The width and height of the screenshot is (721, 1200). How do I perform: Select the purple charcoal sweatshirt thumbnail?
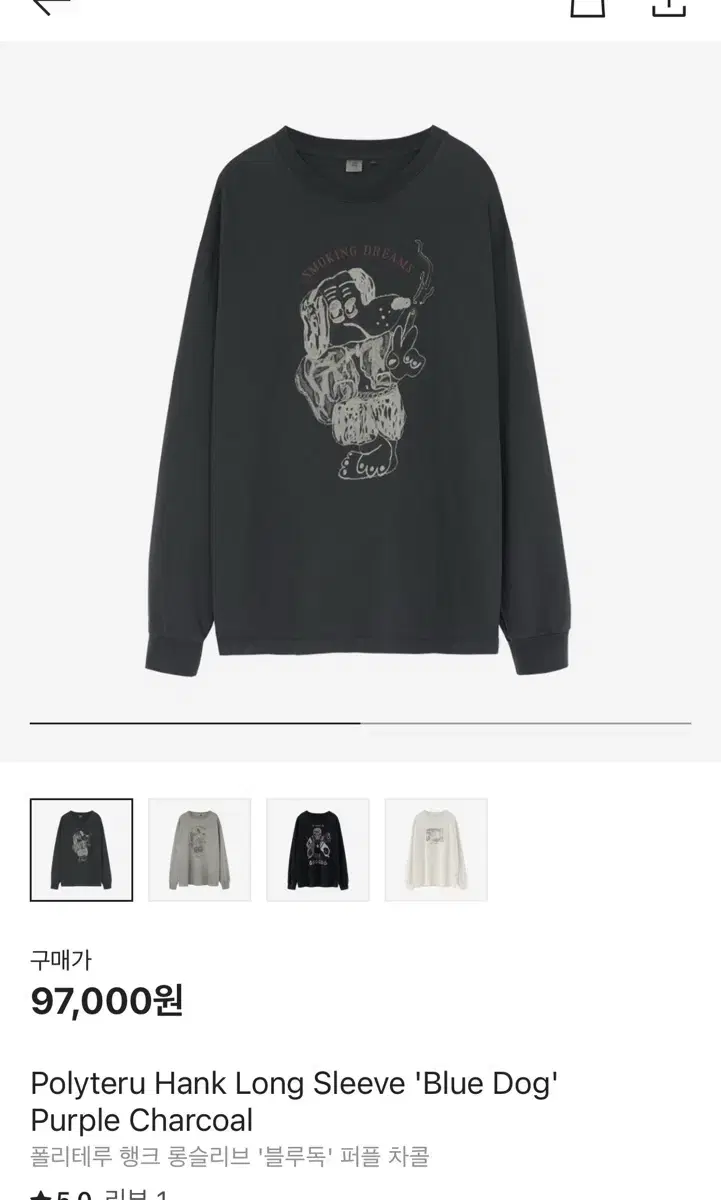81,850
